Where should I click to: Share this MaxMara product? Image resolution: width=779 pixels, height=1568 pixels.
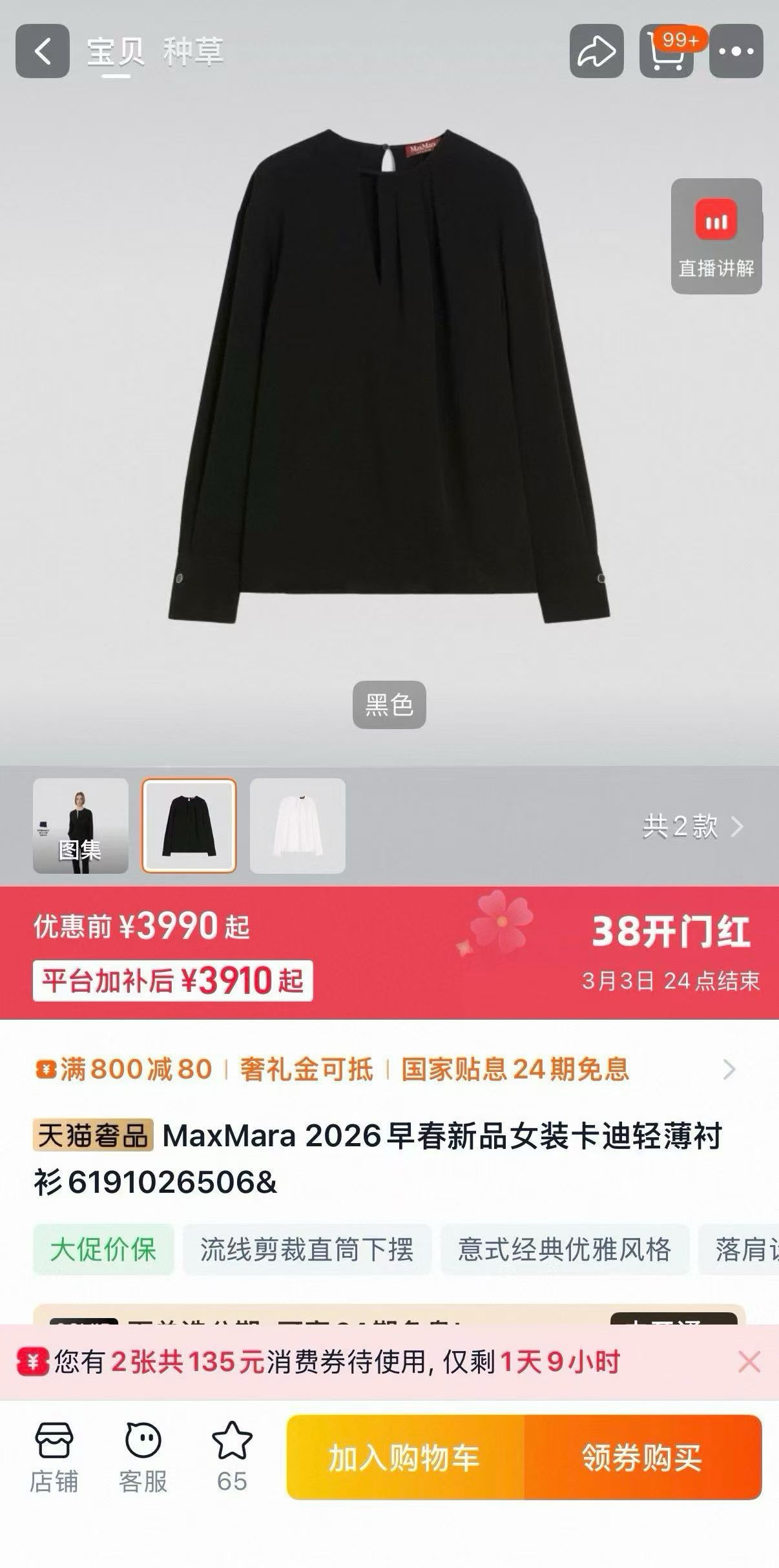(x=596, y=52)
